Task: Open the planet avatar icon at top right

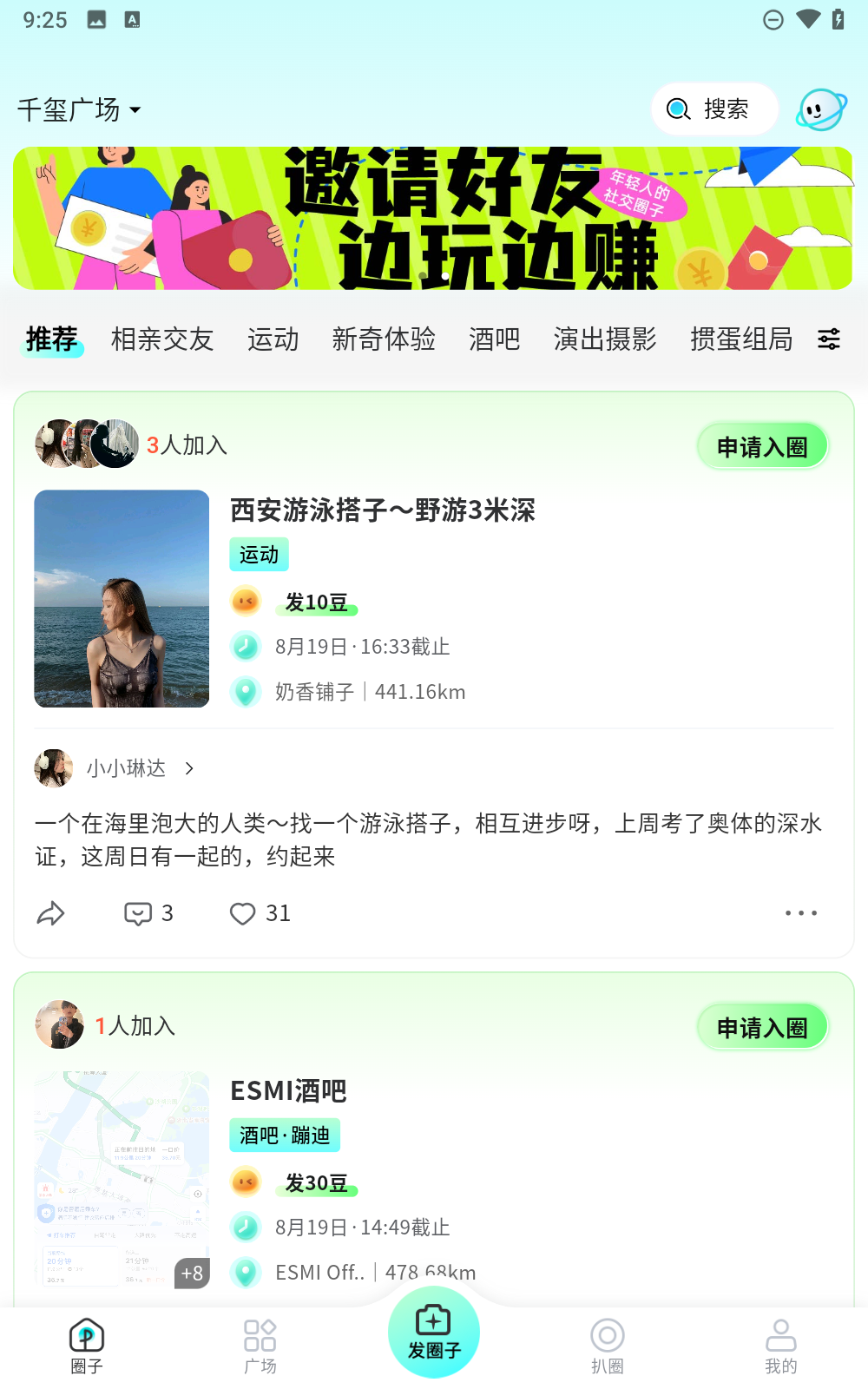Action: (821, 109)
